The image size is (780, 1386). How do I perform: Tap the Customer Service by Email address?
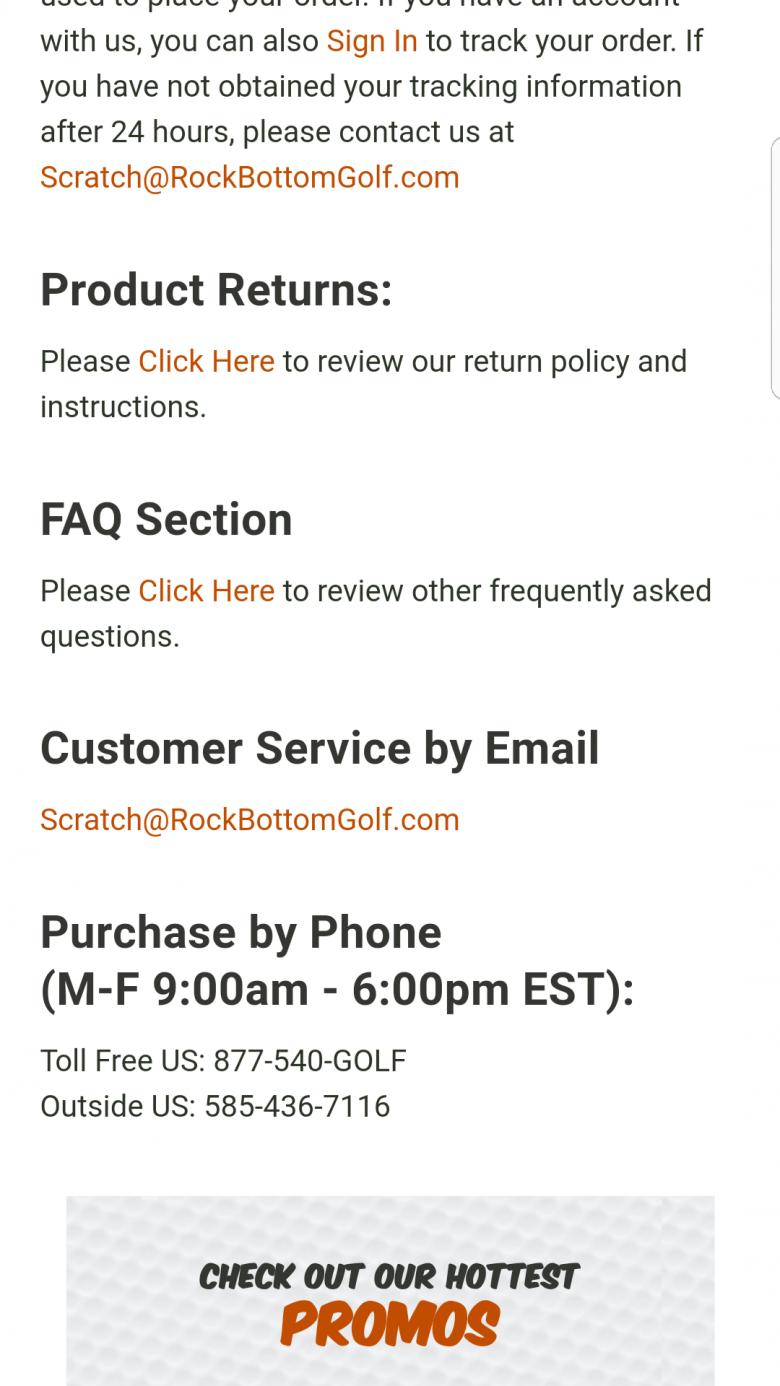249,819
